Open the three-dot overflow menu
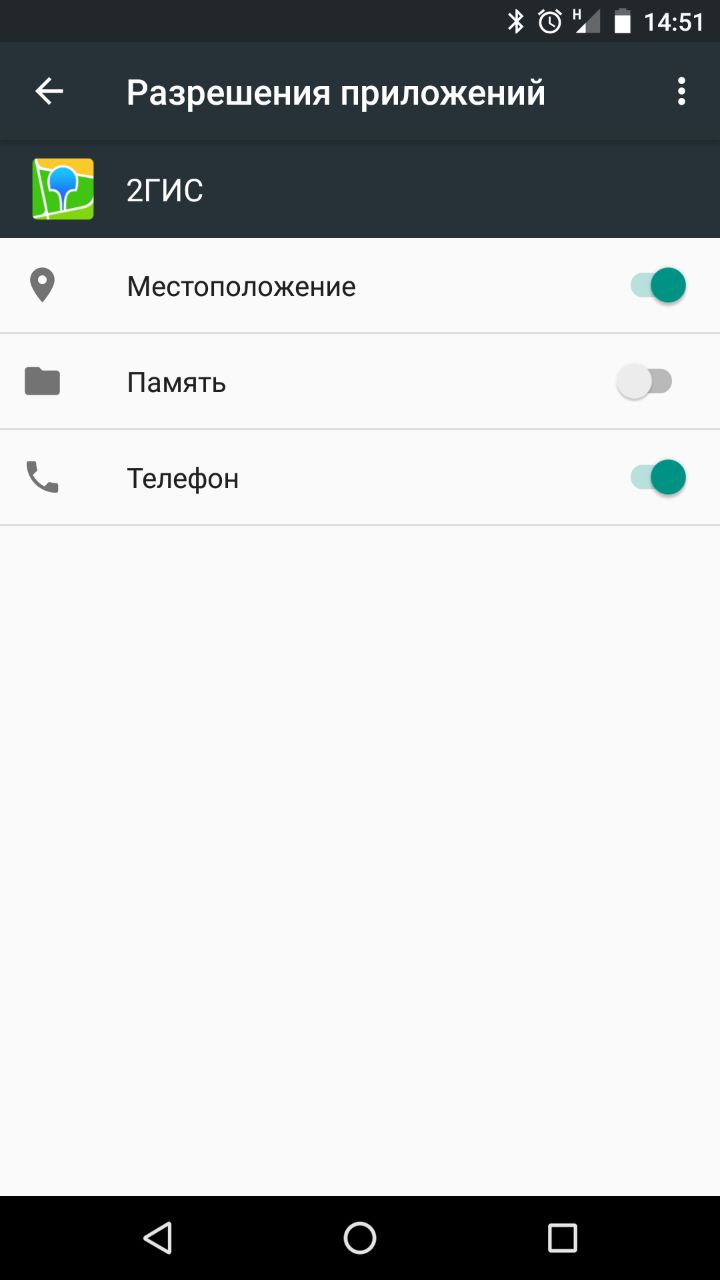 coord(682,92)
